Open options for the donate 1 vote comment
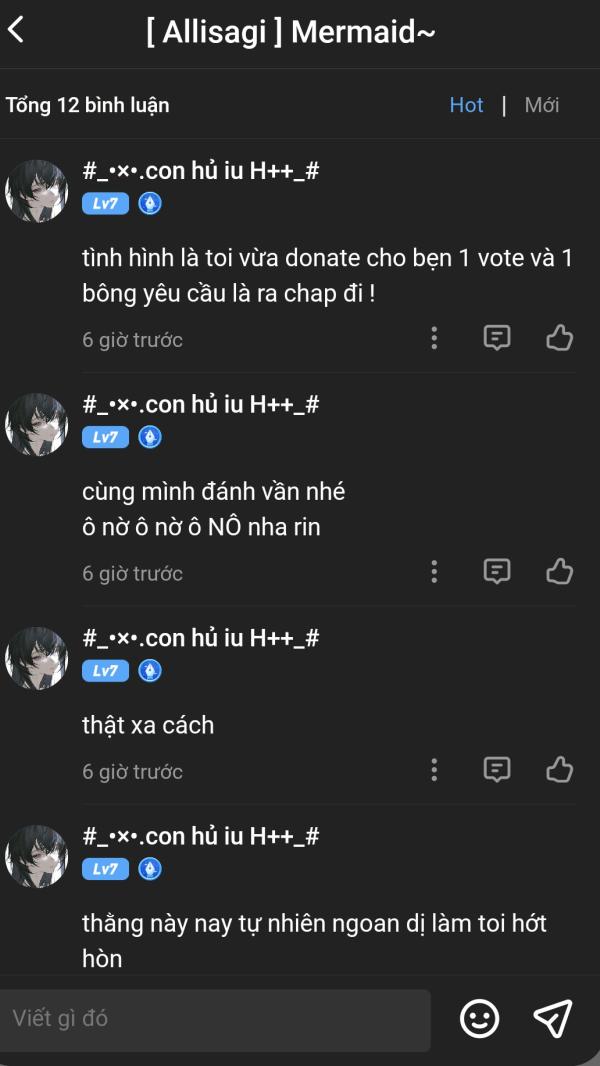 point(434,338)
